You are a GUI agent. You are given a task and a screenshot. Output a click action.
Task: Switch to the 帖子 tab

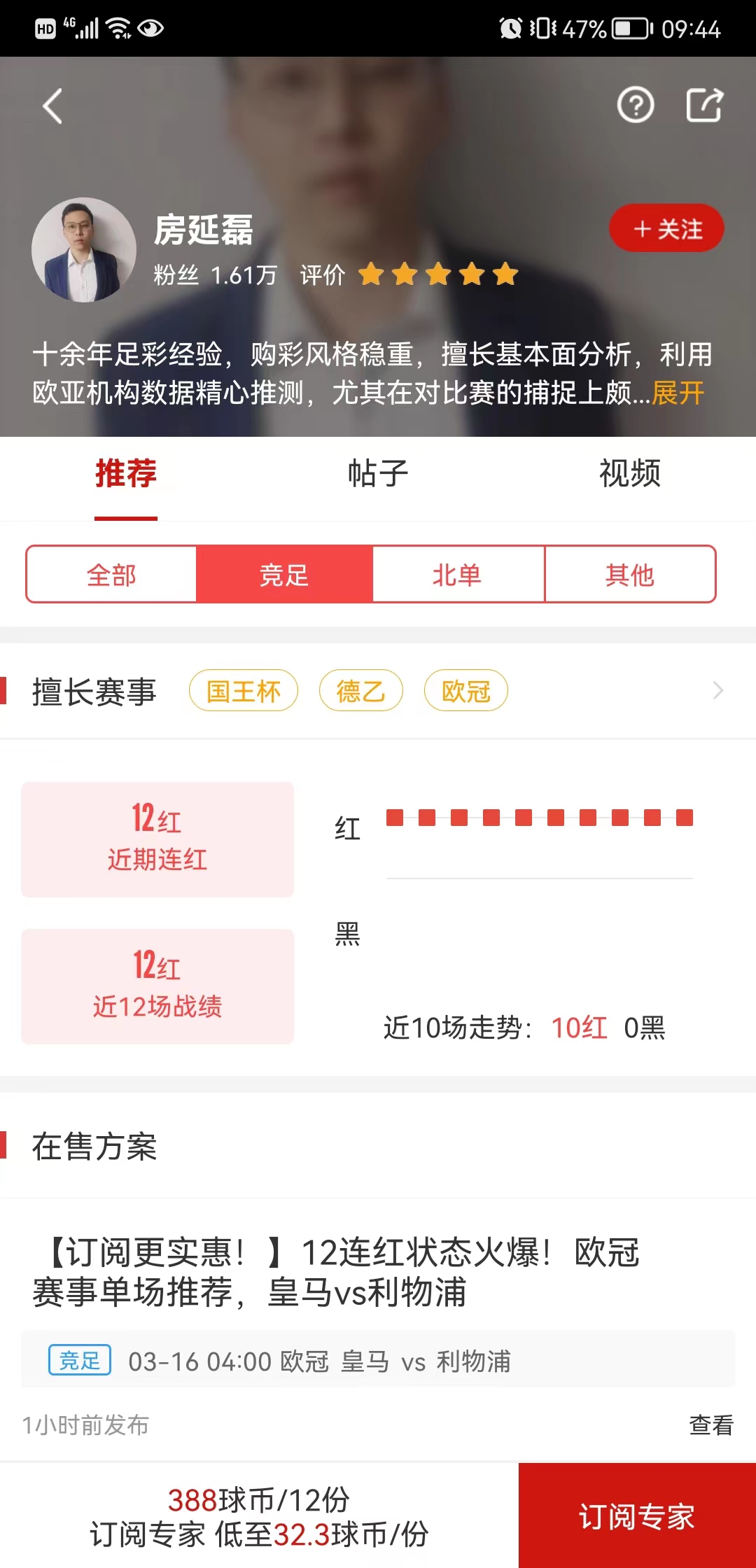378,473
